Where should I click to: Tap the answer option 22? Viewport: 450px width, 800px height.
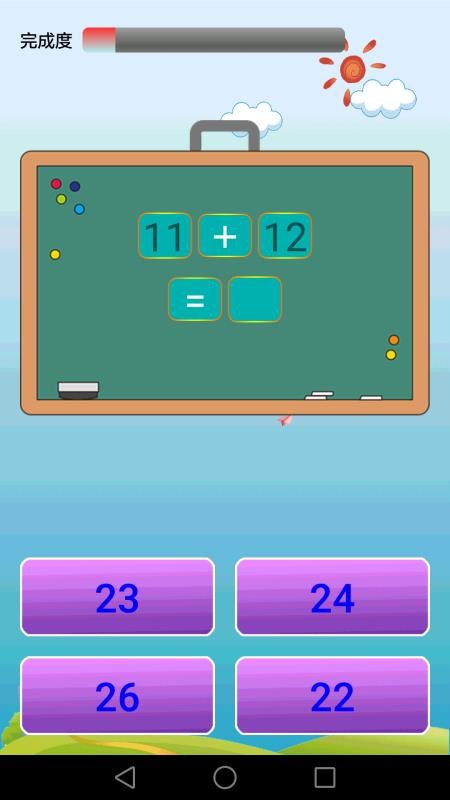(332, 696)
